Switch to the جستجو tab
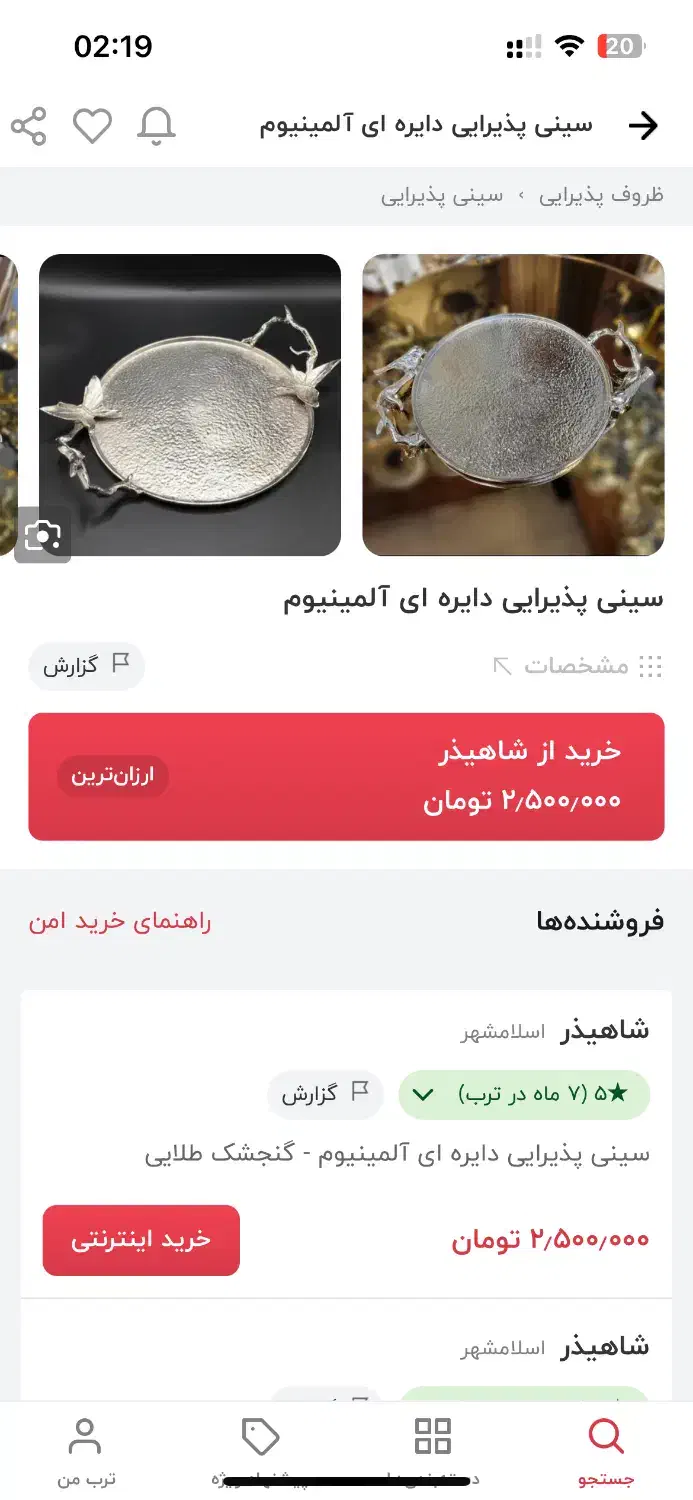 point(606,1450)
